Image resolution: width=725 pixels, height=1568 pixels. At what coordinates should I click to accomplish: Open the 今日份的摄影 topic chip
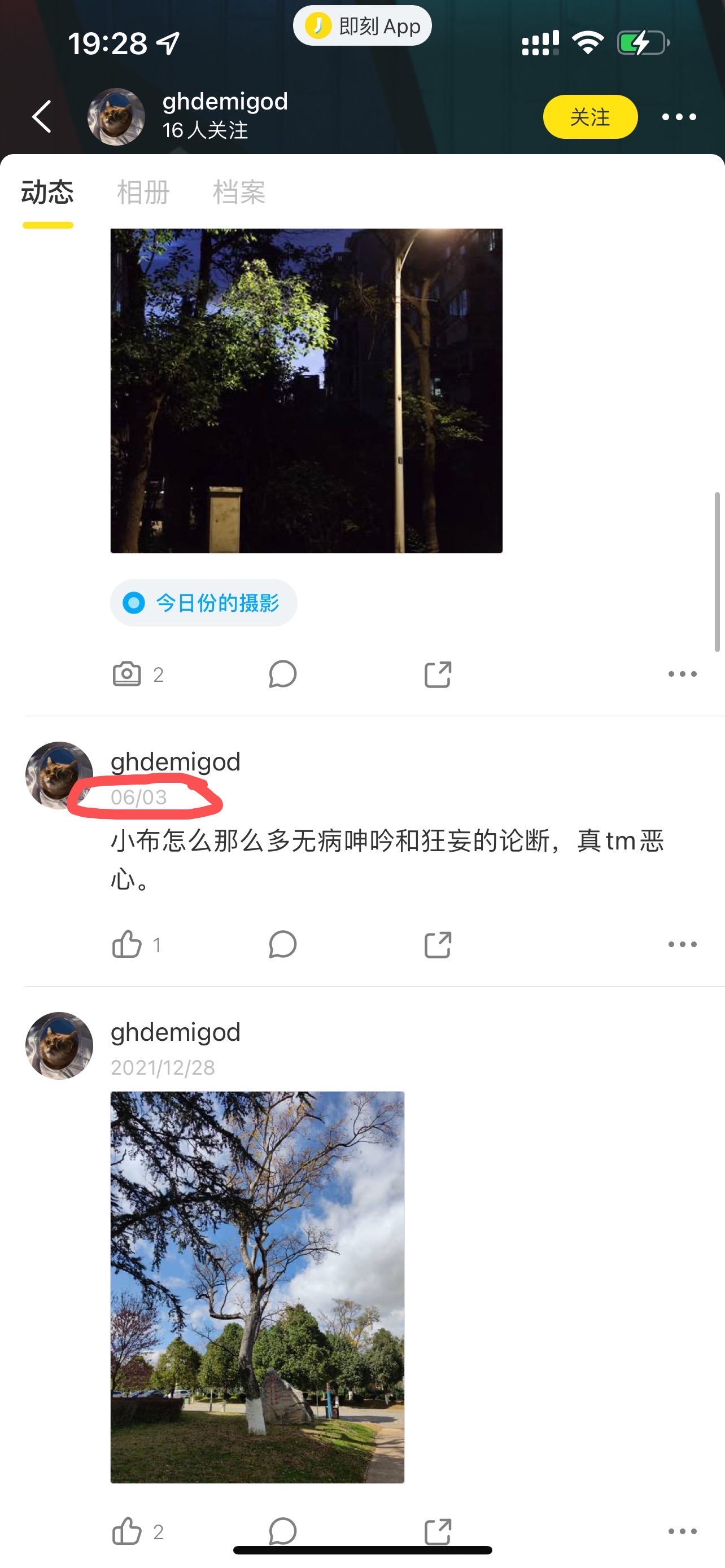coord(203,603)
